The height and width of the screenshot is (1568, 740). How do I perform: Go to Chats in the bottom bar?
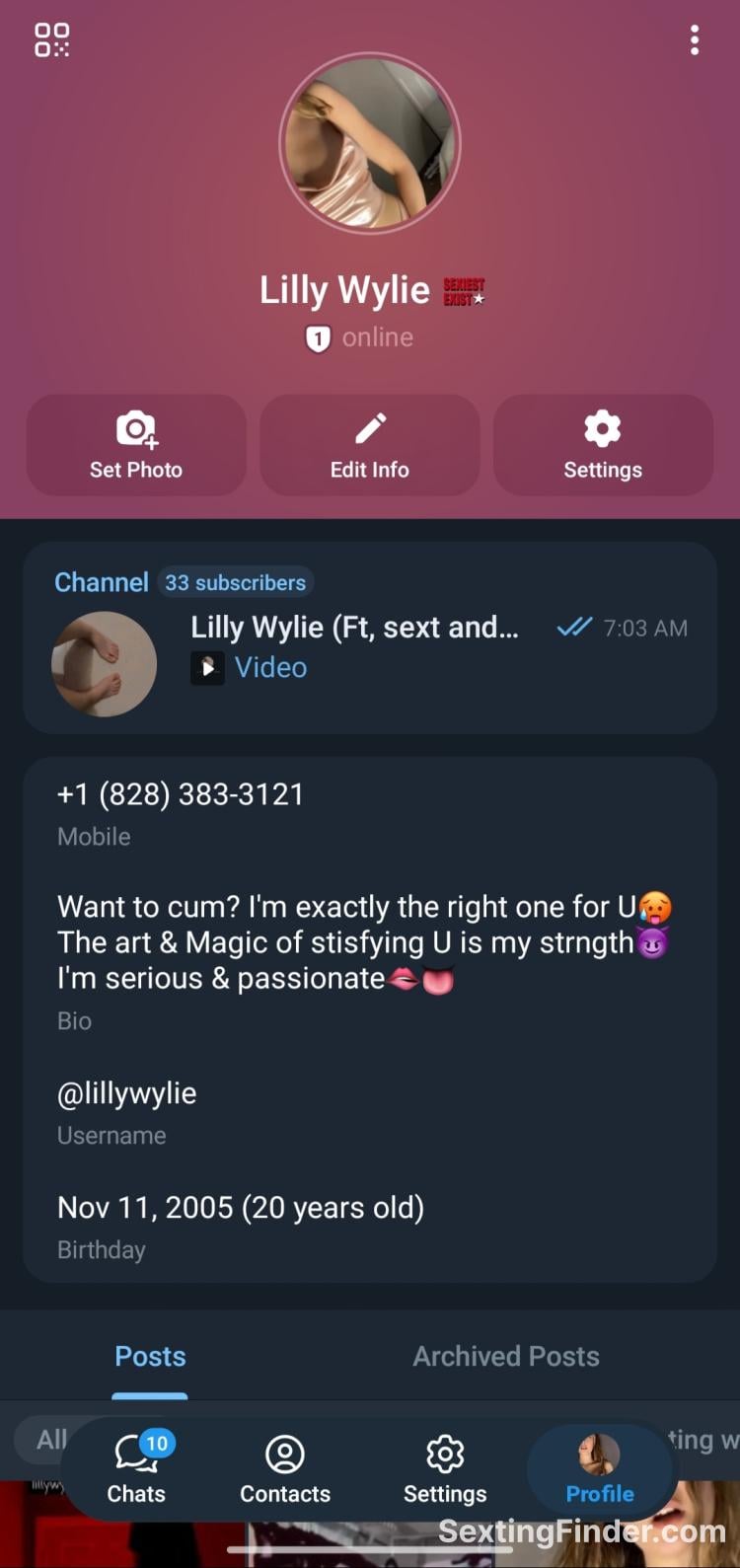point(137,1467)
